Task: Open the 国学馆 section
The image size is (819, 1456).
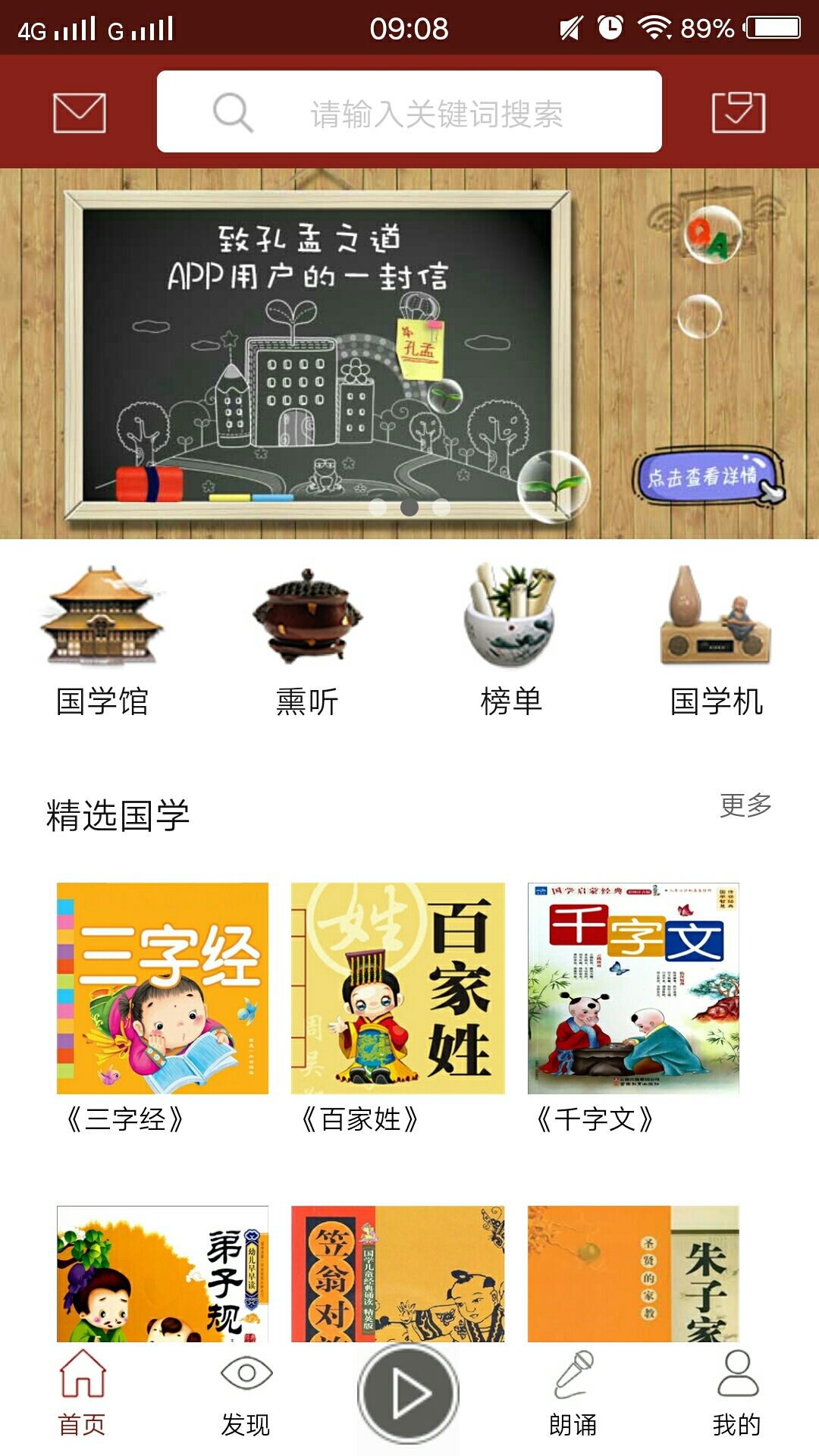Action: (102, 642)
